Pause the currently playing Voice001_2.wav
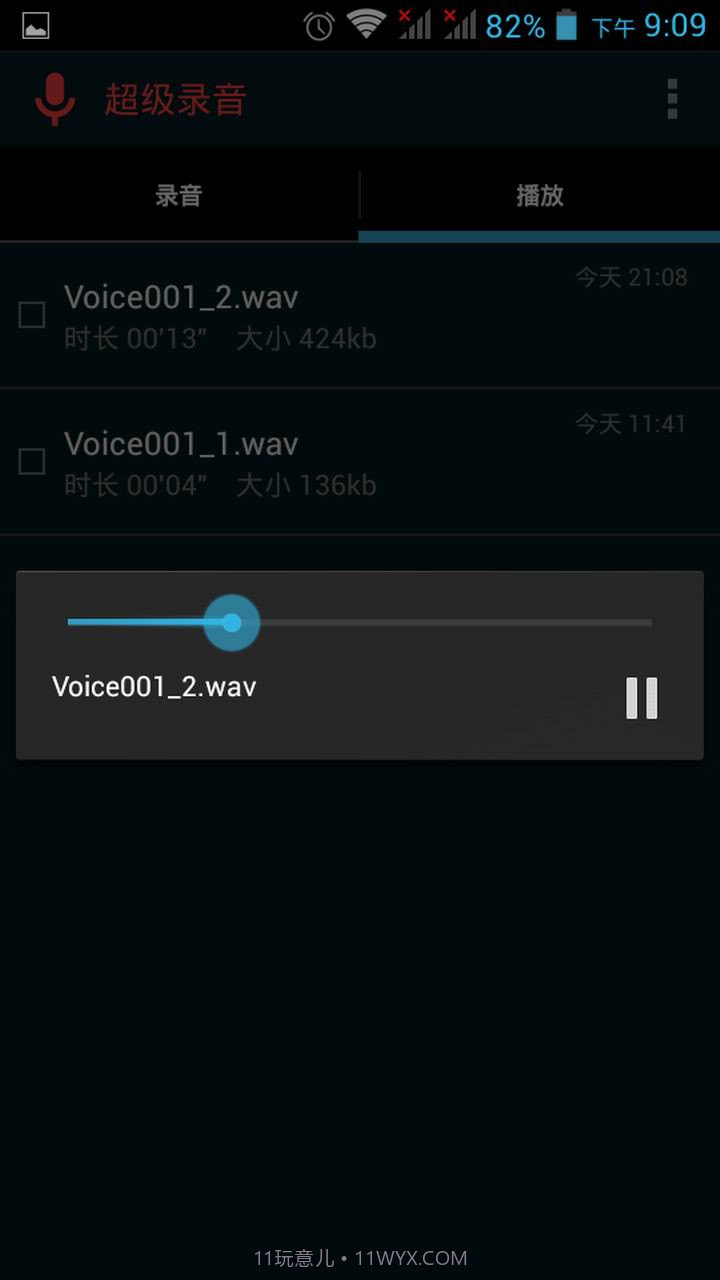Viewport: 720px width, 1280px height. point(643,698)
